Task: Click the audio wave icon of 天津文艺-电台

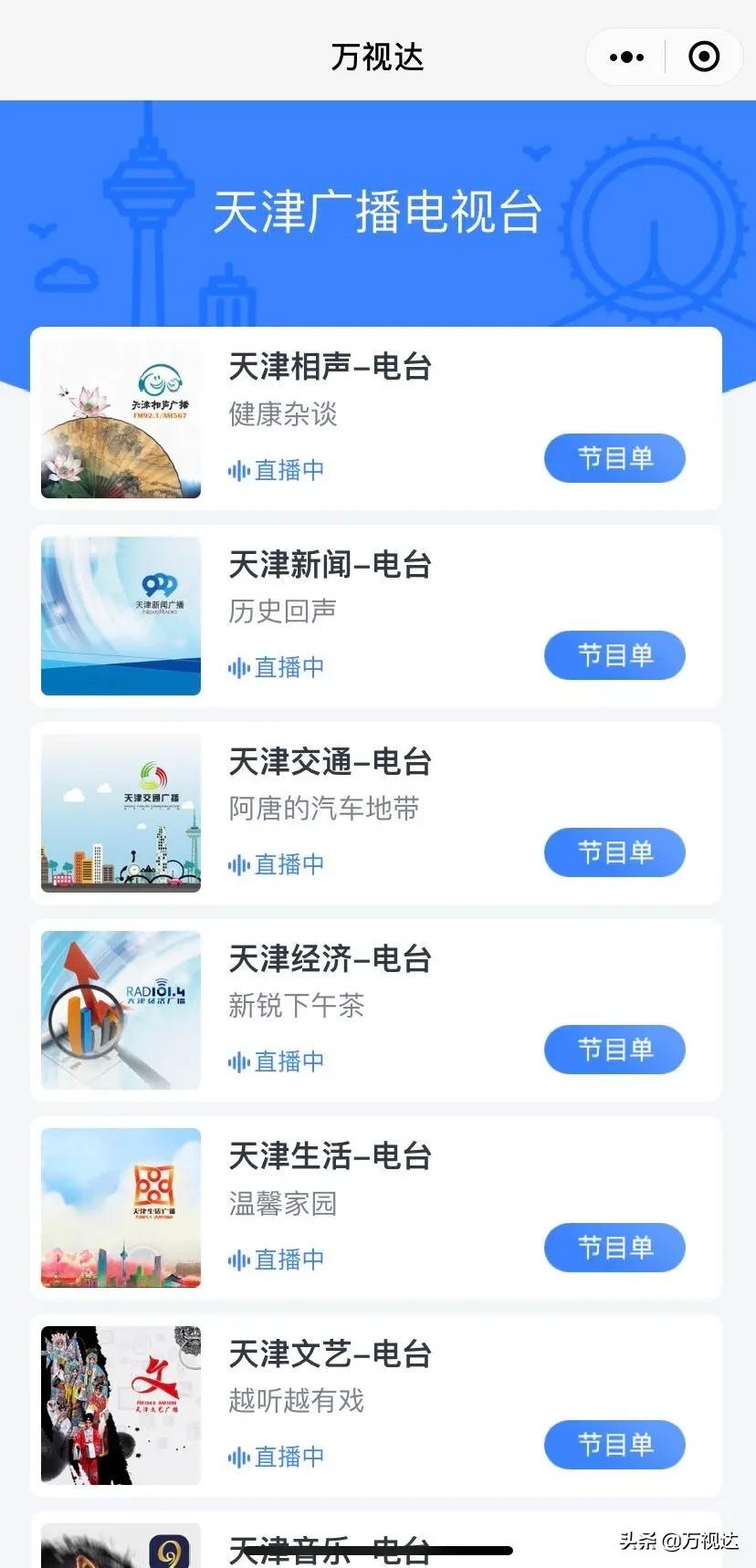Action: [x=238, y=1457]
